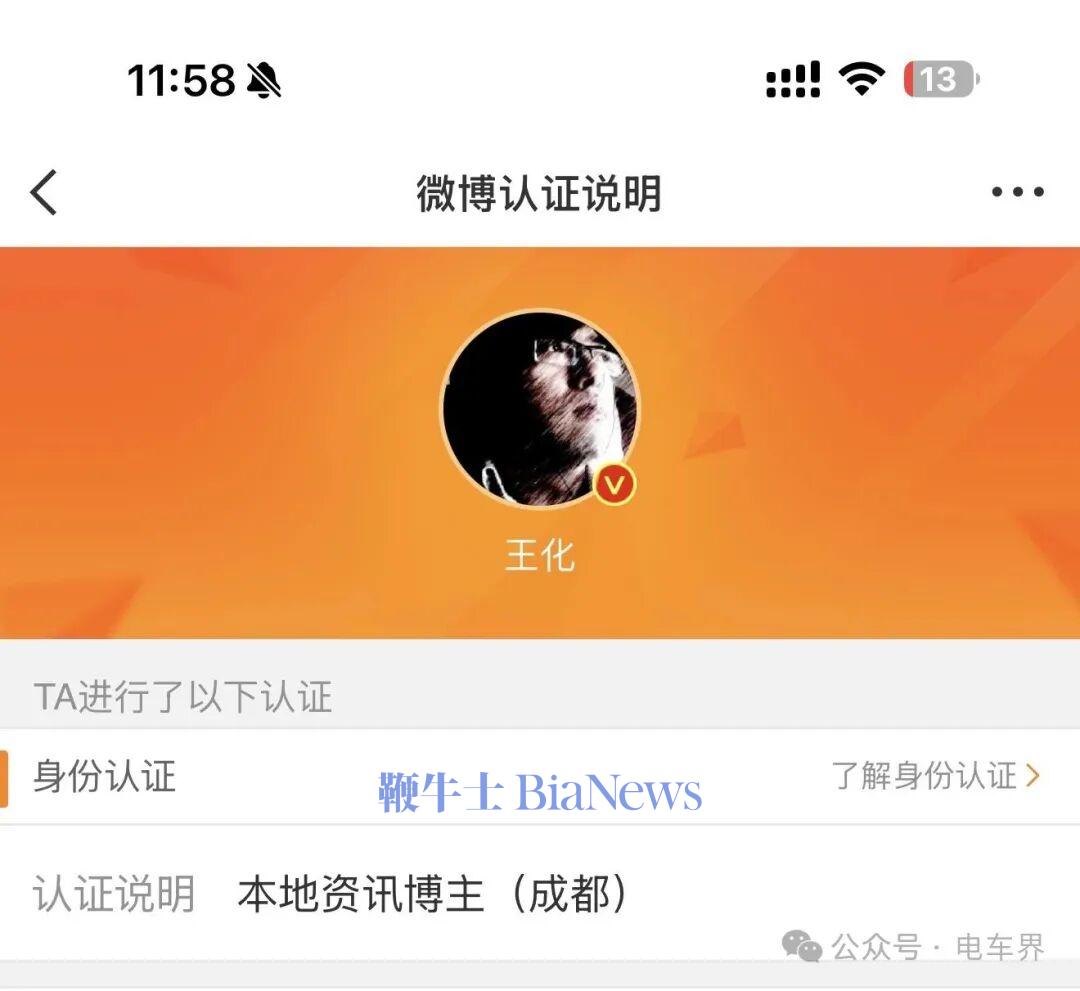Open the three-dot more options menu
The height and width of the screenshot is (991, 1080).
click(1017, 192)
